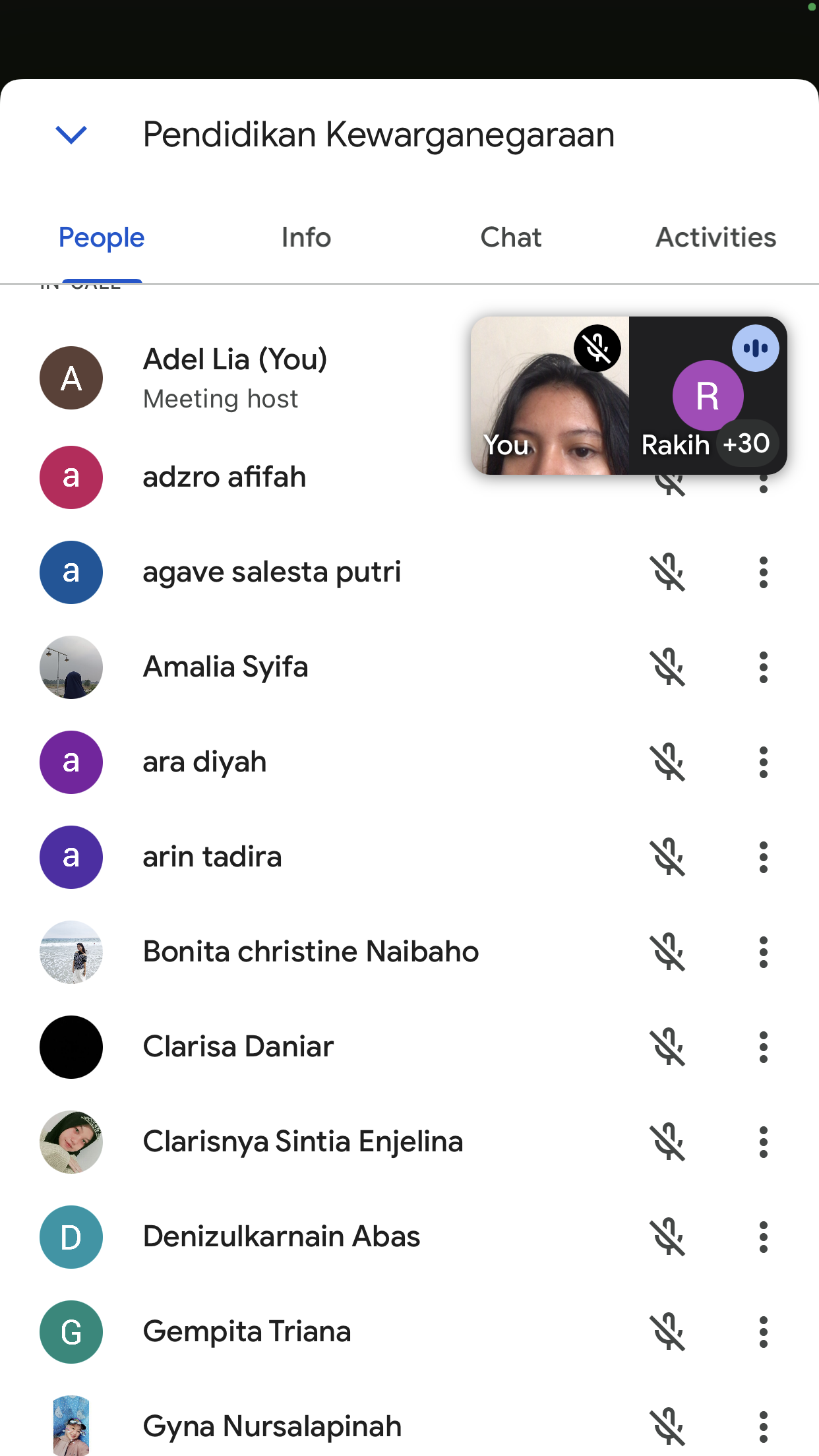Open more options for Denizulkarnain Abas

click(764, 1237)
